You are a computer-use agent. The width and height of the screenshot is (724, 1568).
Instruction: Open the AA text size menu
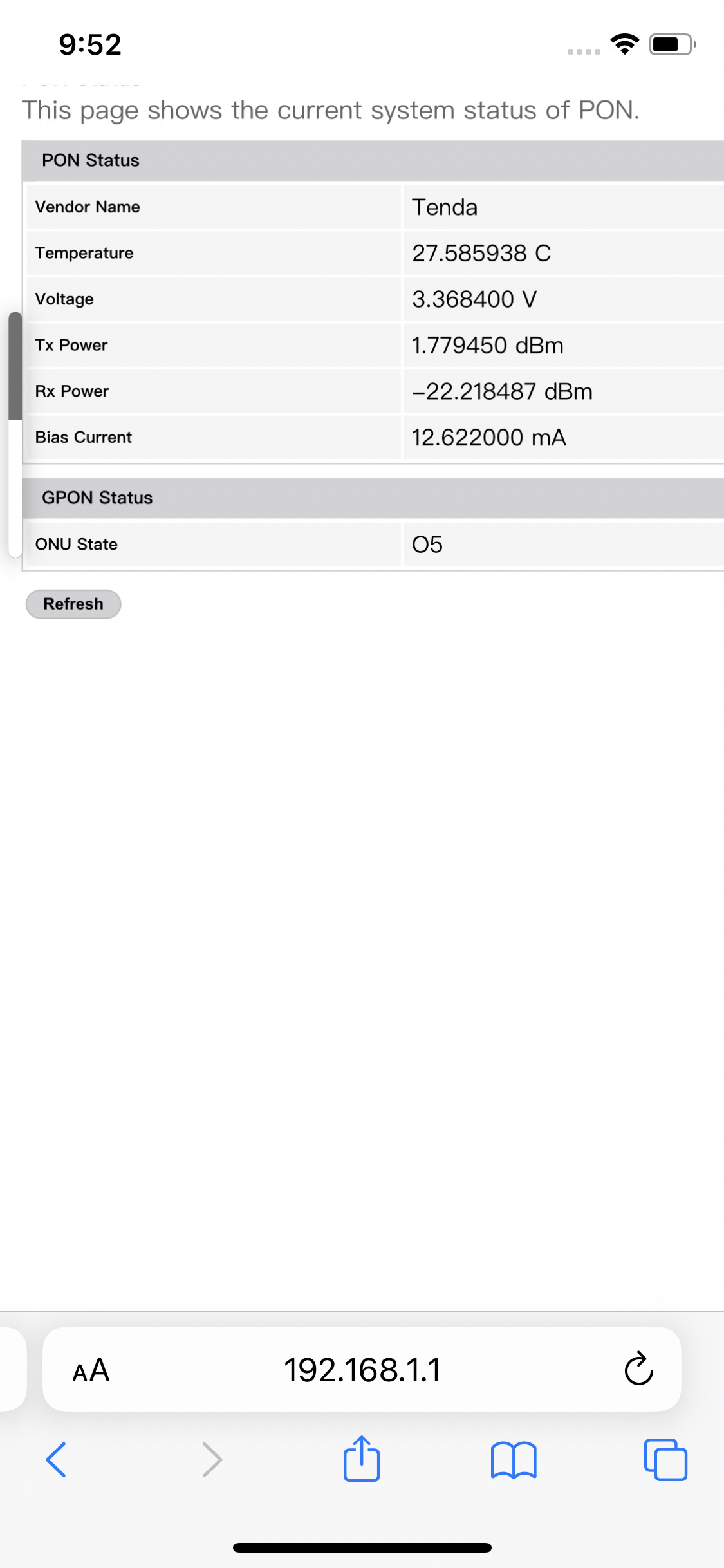pyautogui.click(x=91, y=1370)
